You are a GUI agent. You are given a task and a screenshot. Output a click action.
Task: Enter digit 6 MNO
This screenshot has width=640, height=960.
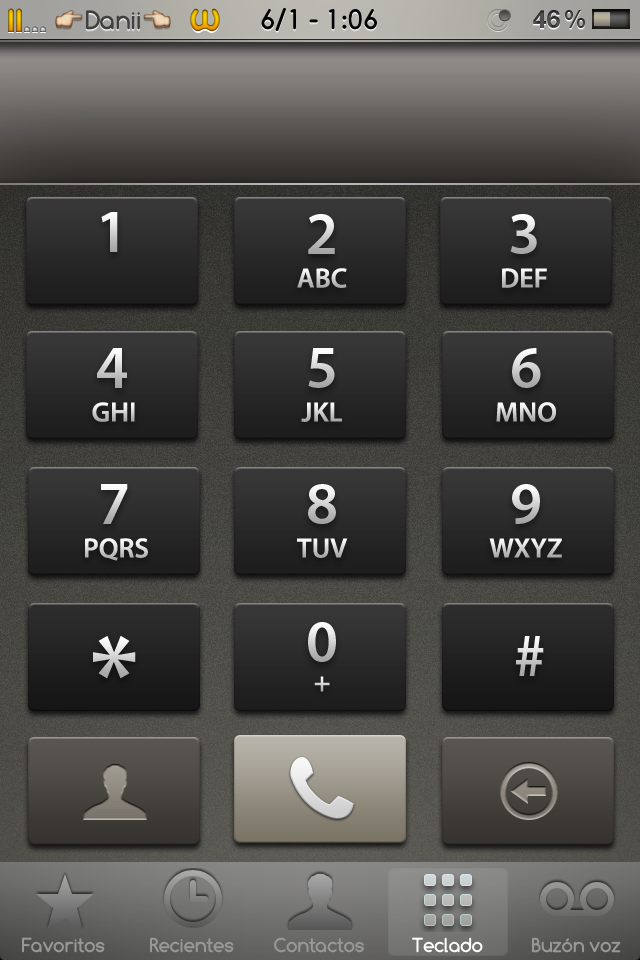(526, 385)
